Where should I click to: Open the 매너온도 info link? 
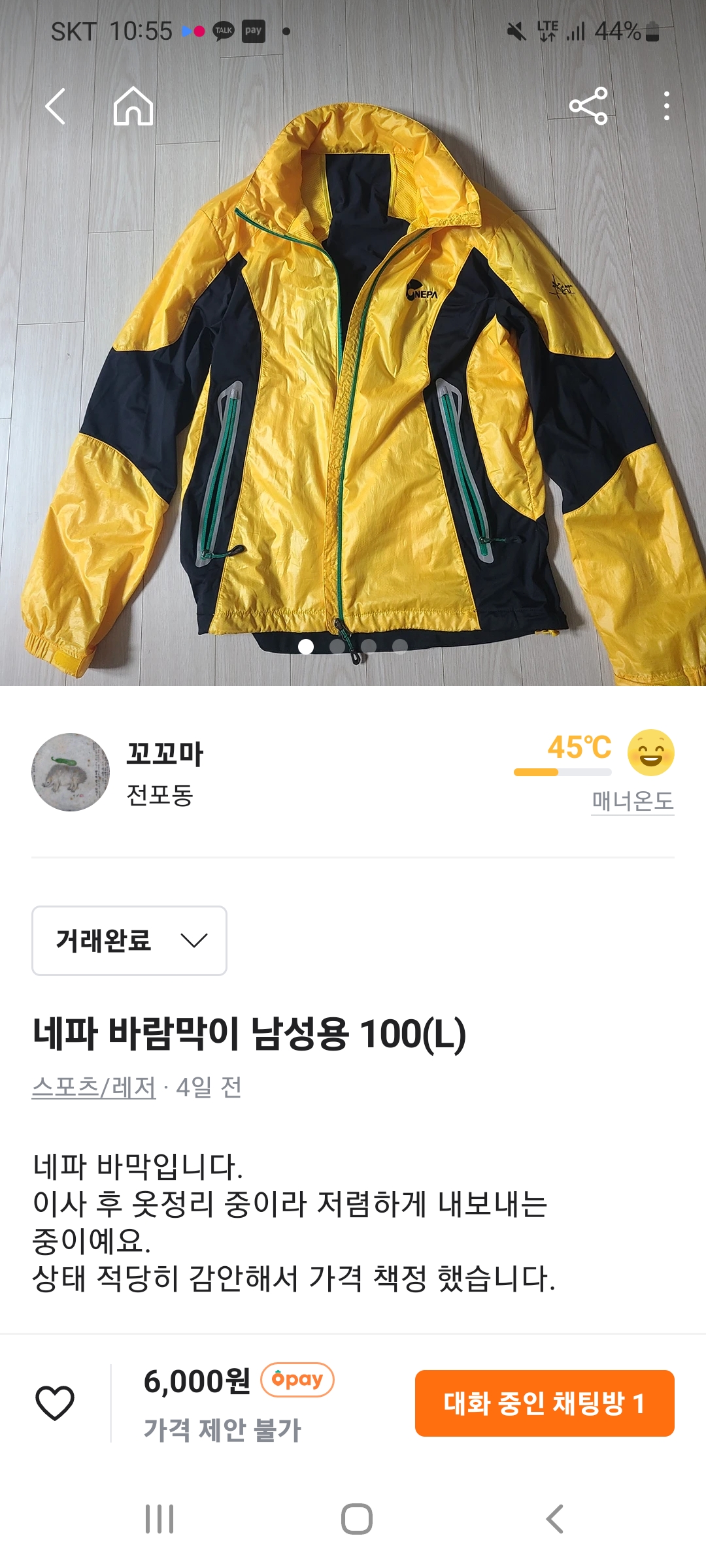click(x=632, y=801)
